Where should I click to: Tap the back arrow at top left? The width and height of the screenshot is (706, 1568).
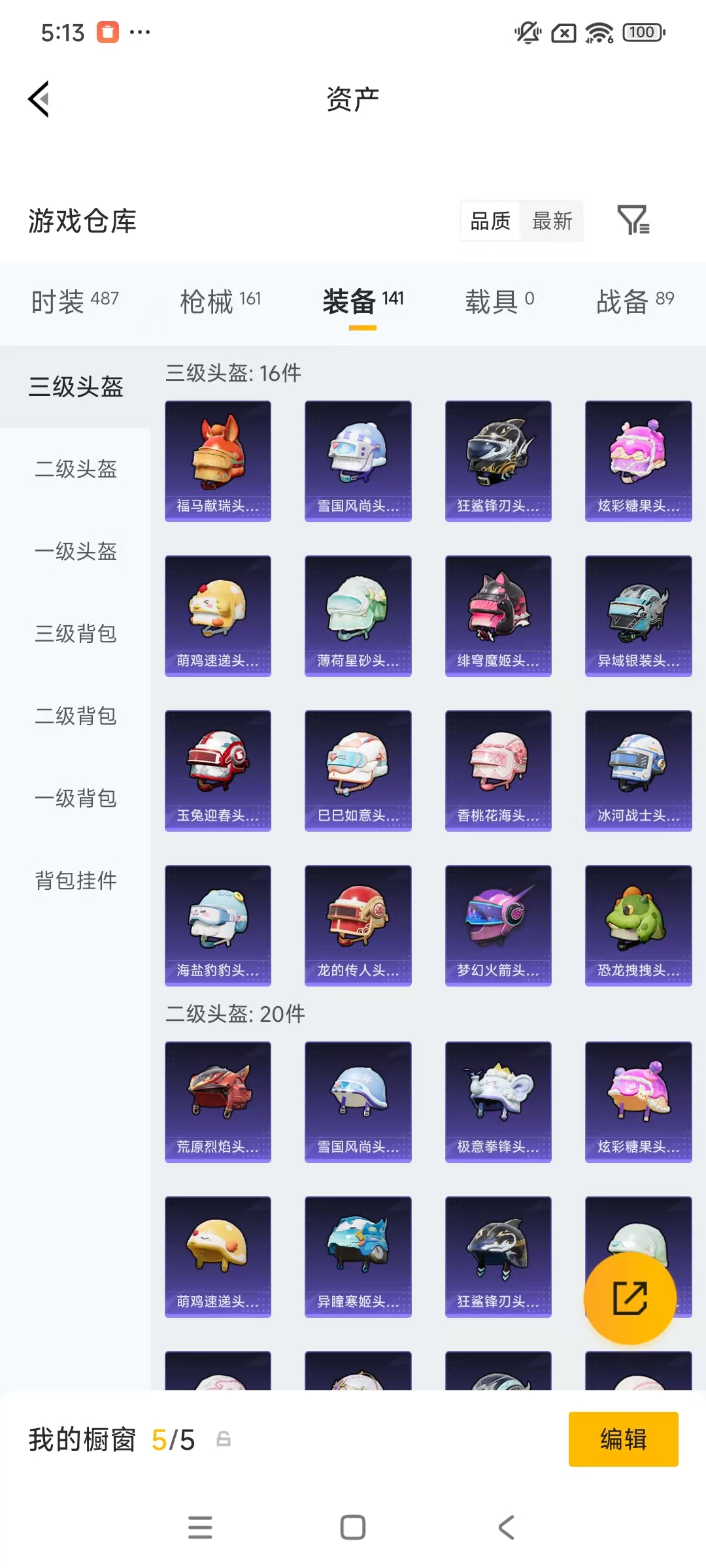[39, 99]
